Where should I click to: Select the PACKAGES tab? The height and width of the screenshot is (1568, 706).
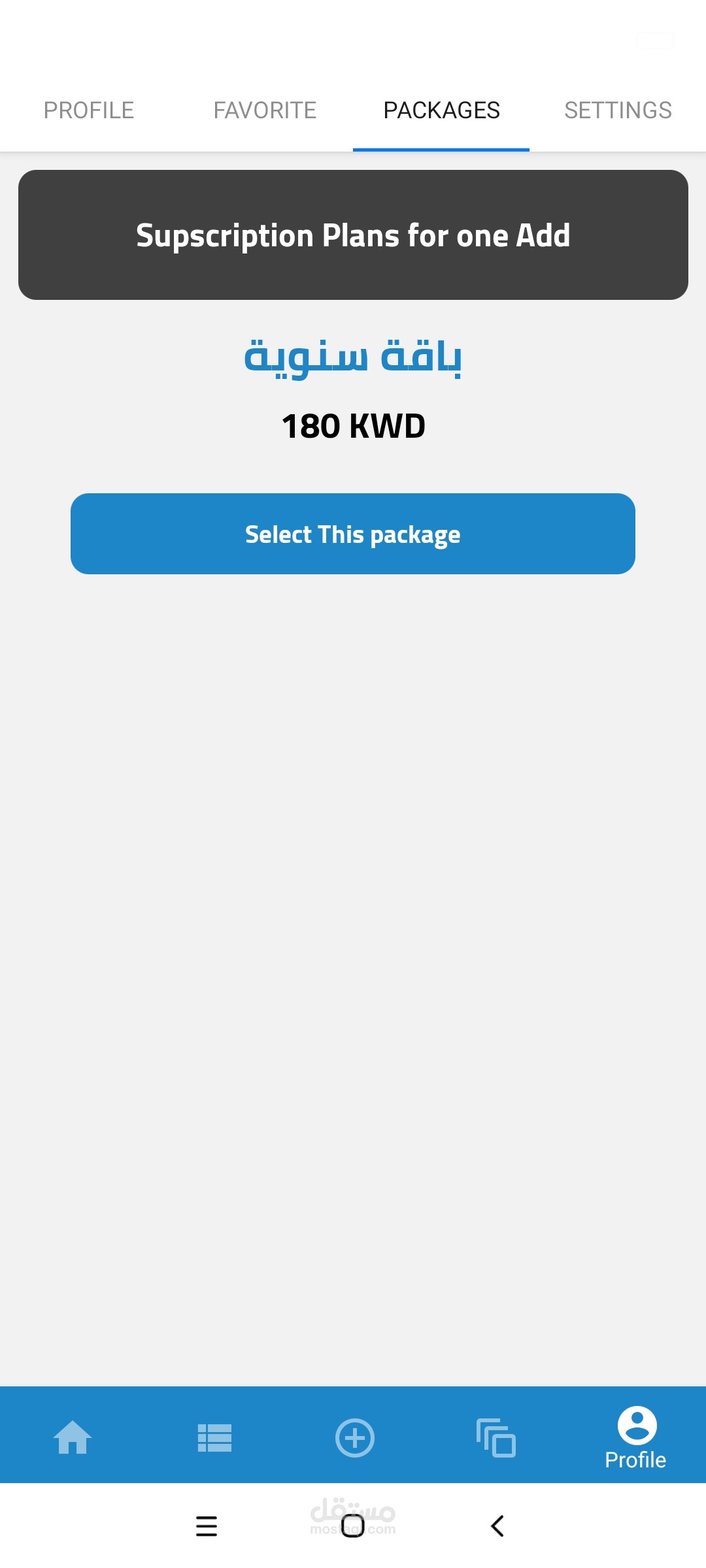pyautogui.click(x=441, y=110)
